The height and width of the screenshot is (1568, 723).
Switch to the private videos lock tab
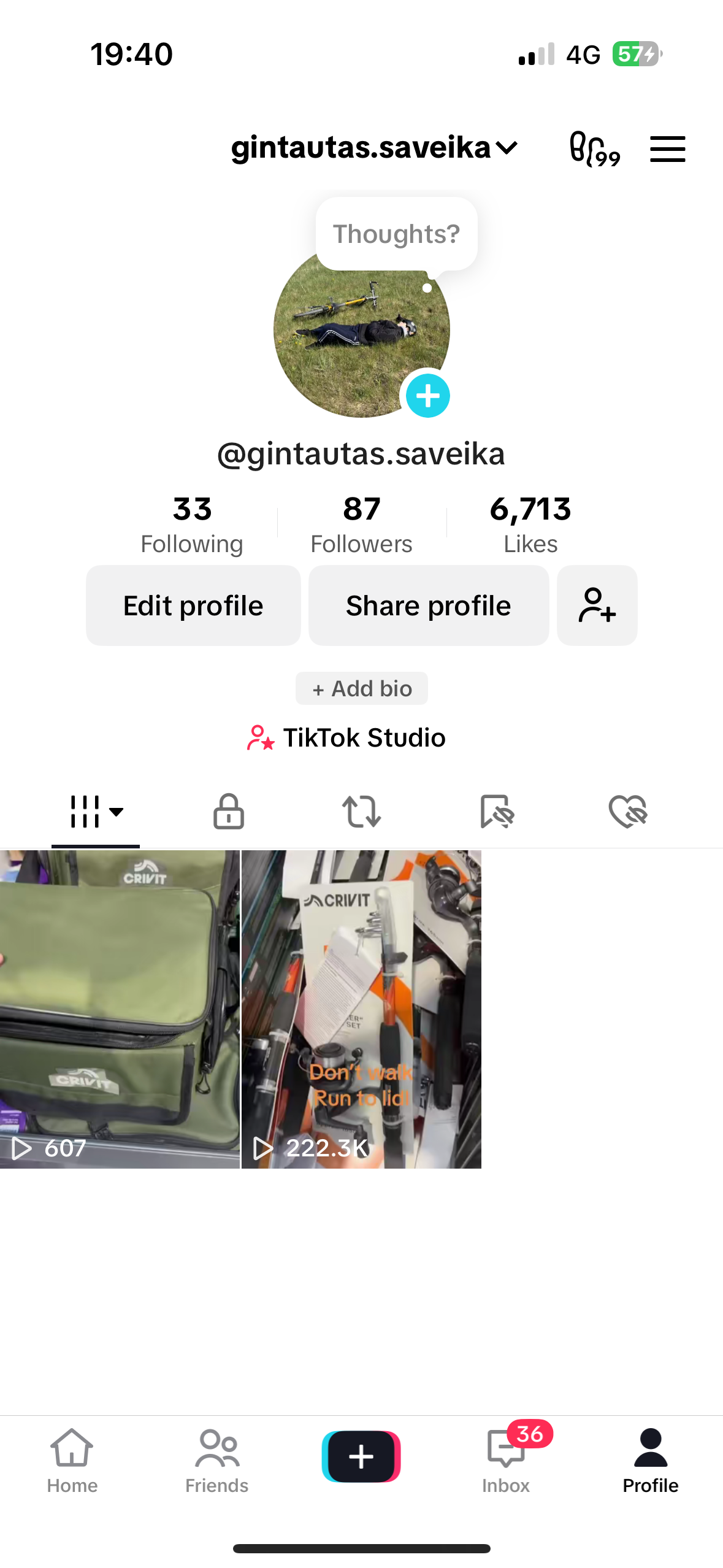click(x=228, y=812)
